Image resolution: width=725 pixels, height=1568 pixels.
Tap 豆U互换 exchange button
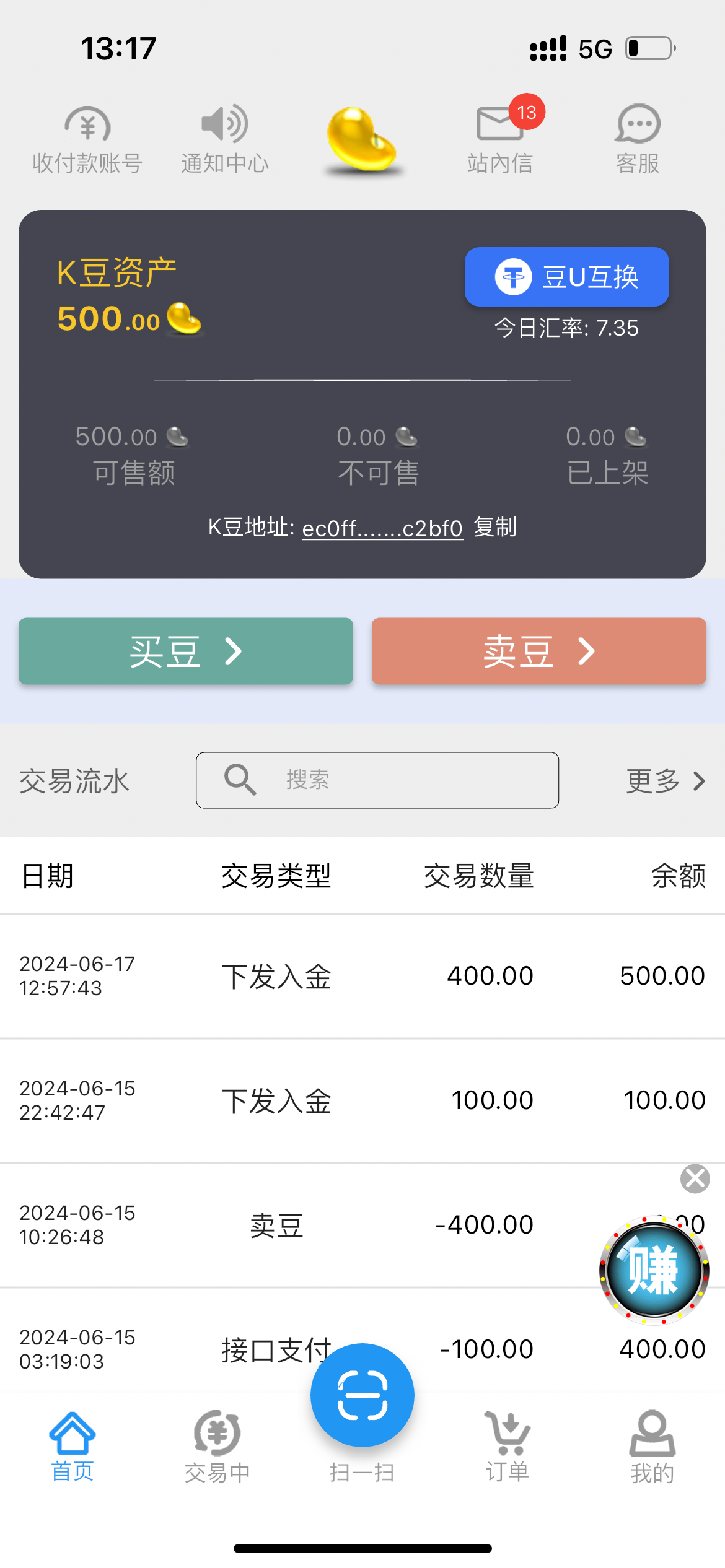click(x=566, y=277)
